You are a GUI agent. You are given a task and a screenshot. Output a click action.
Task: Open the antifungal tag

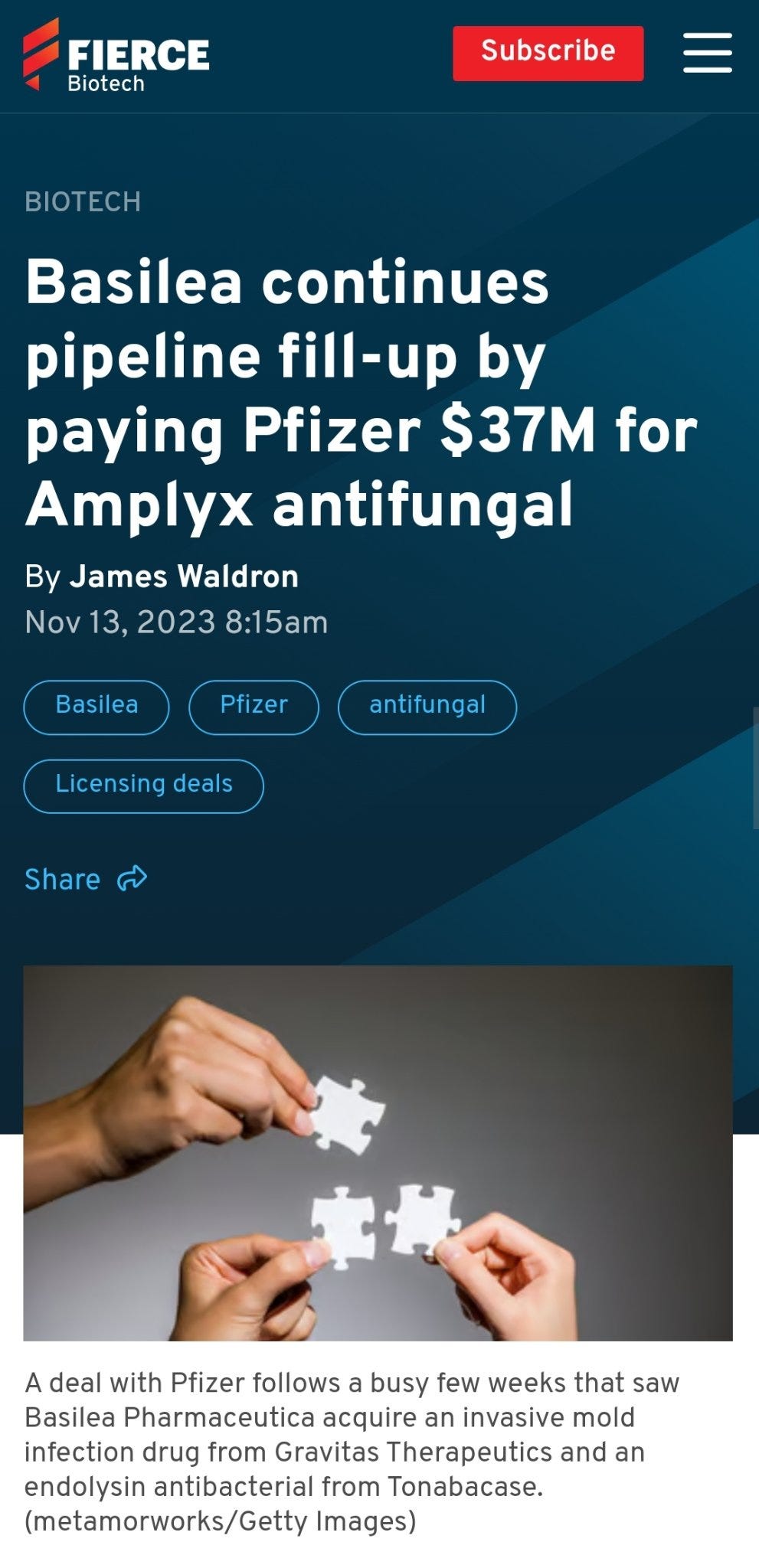(x=427, y=706)
